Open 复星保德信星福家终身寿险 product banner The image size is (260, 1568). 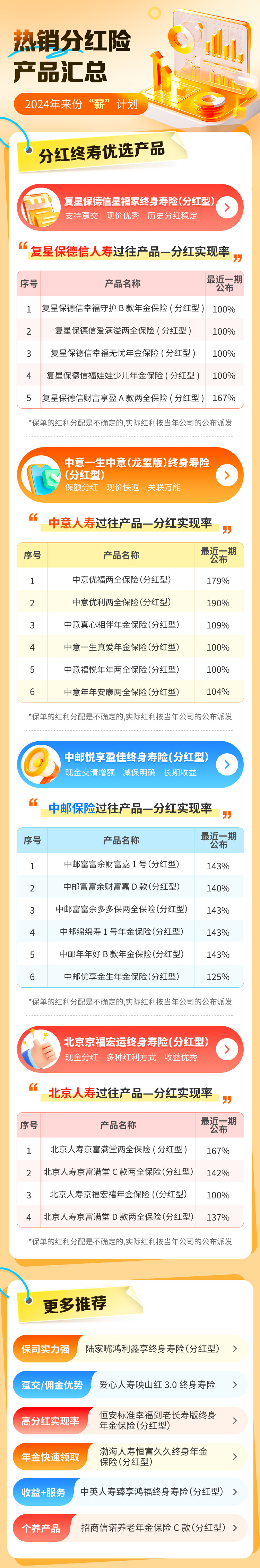coord(130,208)
